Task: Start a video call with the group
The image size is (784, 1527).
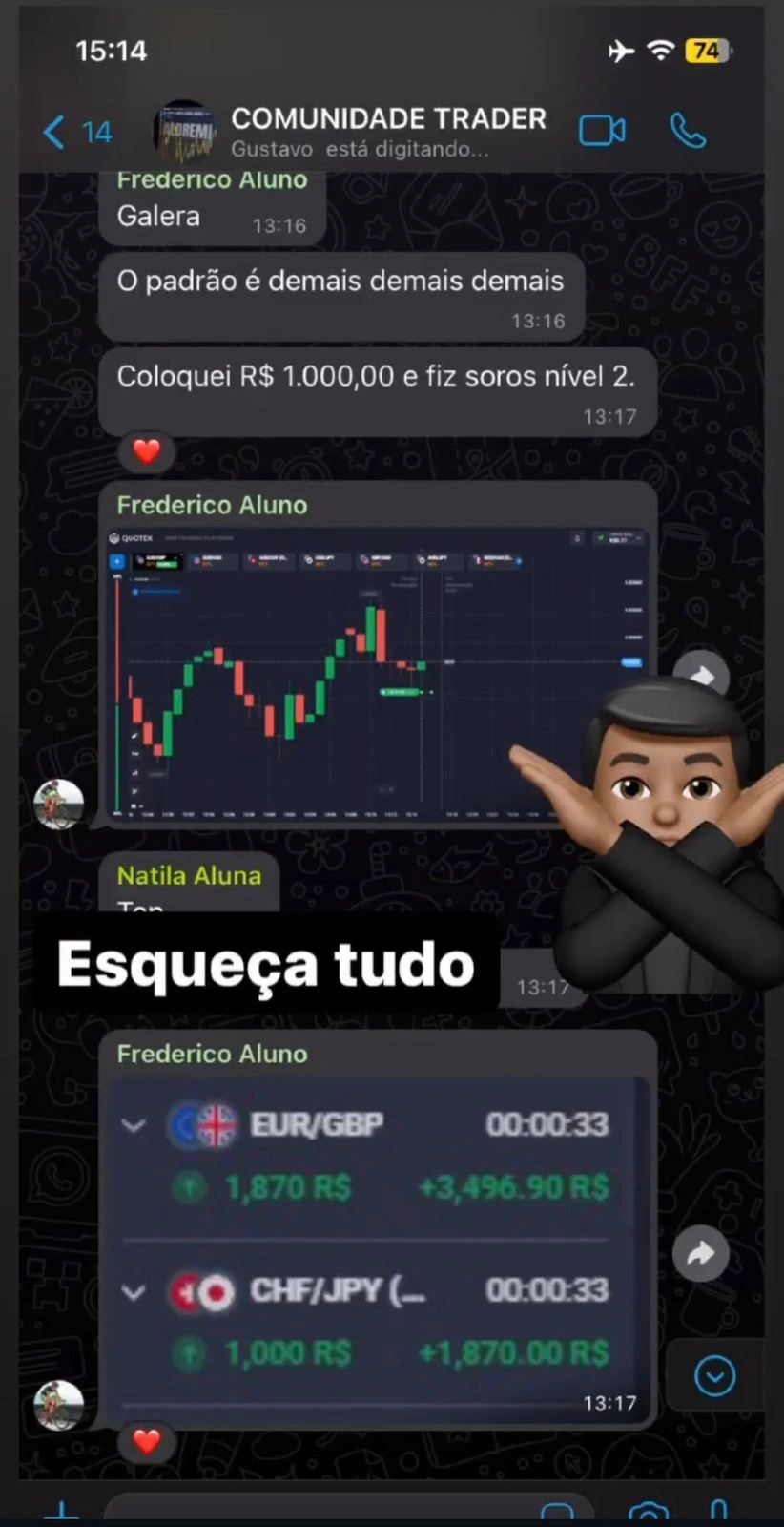Action: coord(601,130)
